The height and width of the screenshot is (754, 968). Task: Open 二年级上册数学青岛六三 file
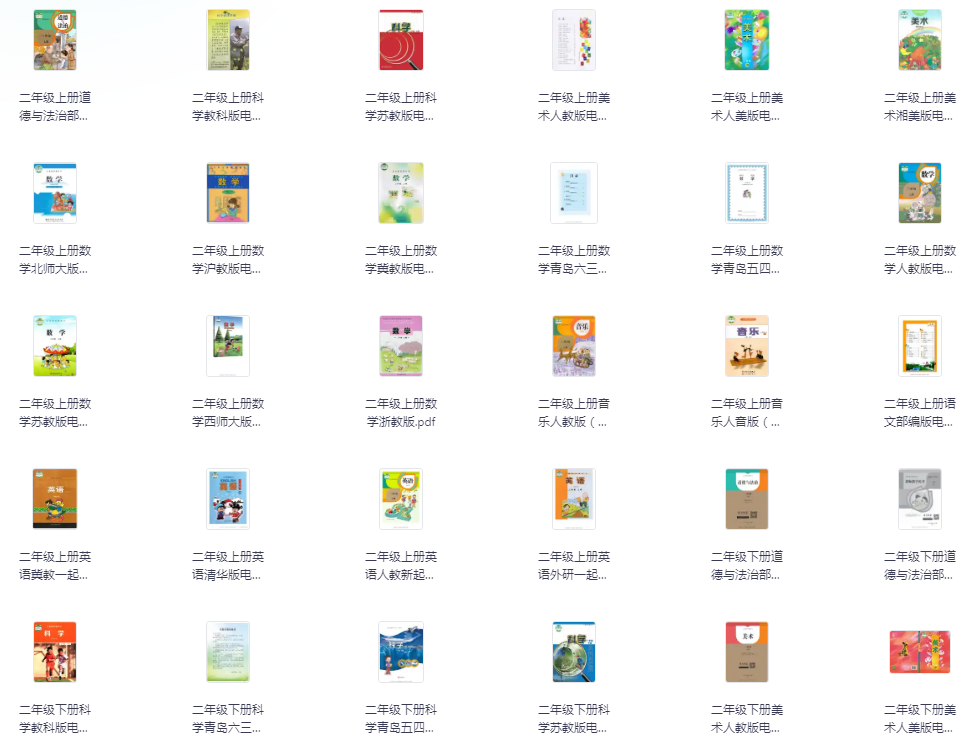[x=574, y=193]
